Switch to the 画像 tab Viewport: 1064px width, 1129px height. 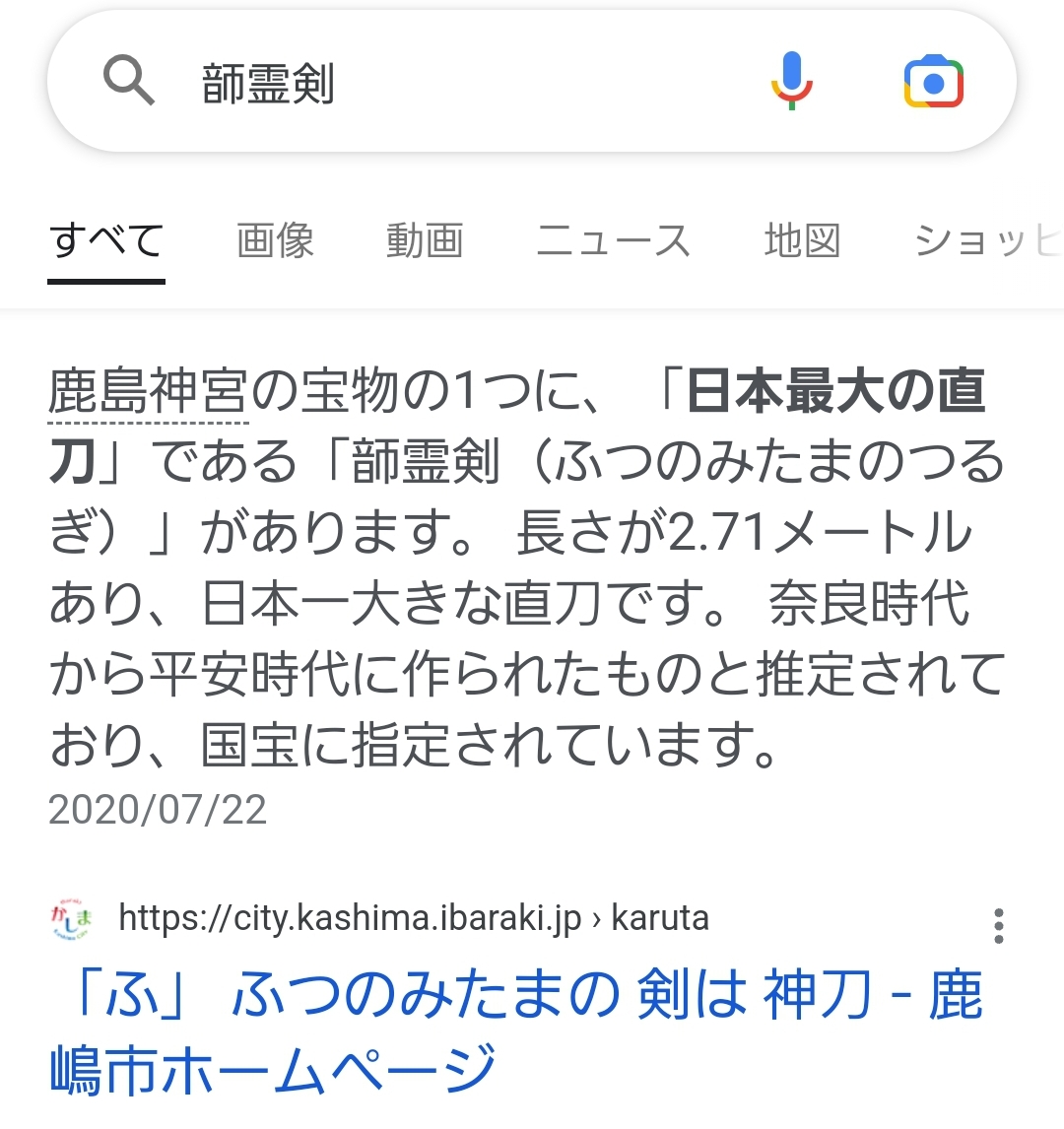(x=275, y=240)
